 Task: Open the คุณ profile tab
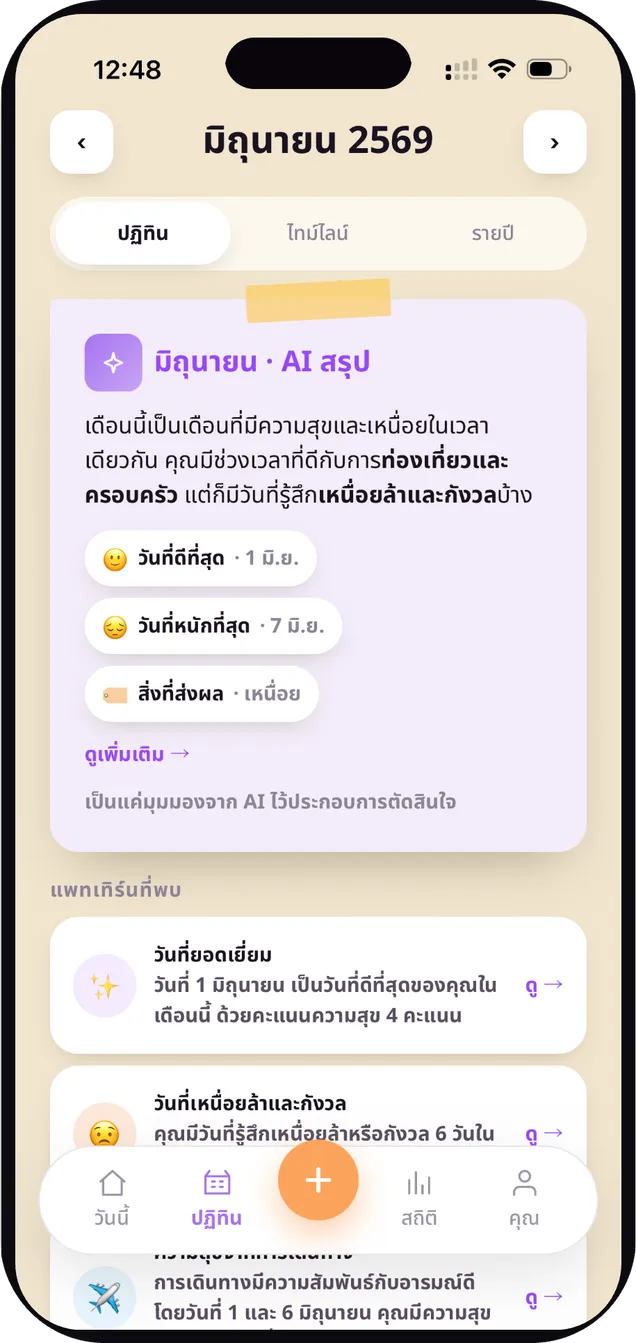click(x=524, y=1199)
